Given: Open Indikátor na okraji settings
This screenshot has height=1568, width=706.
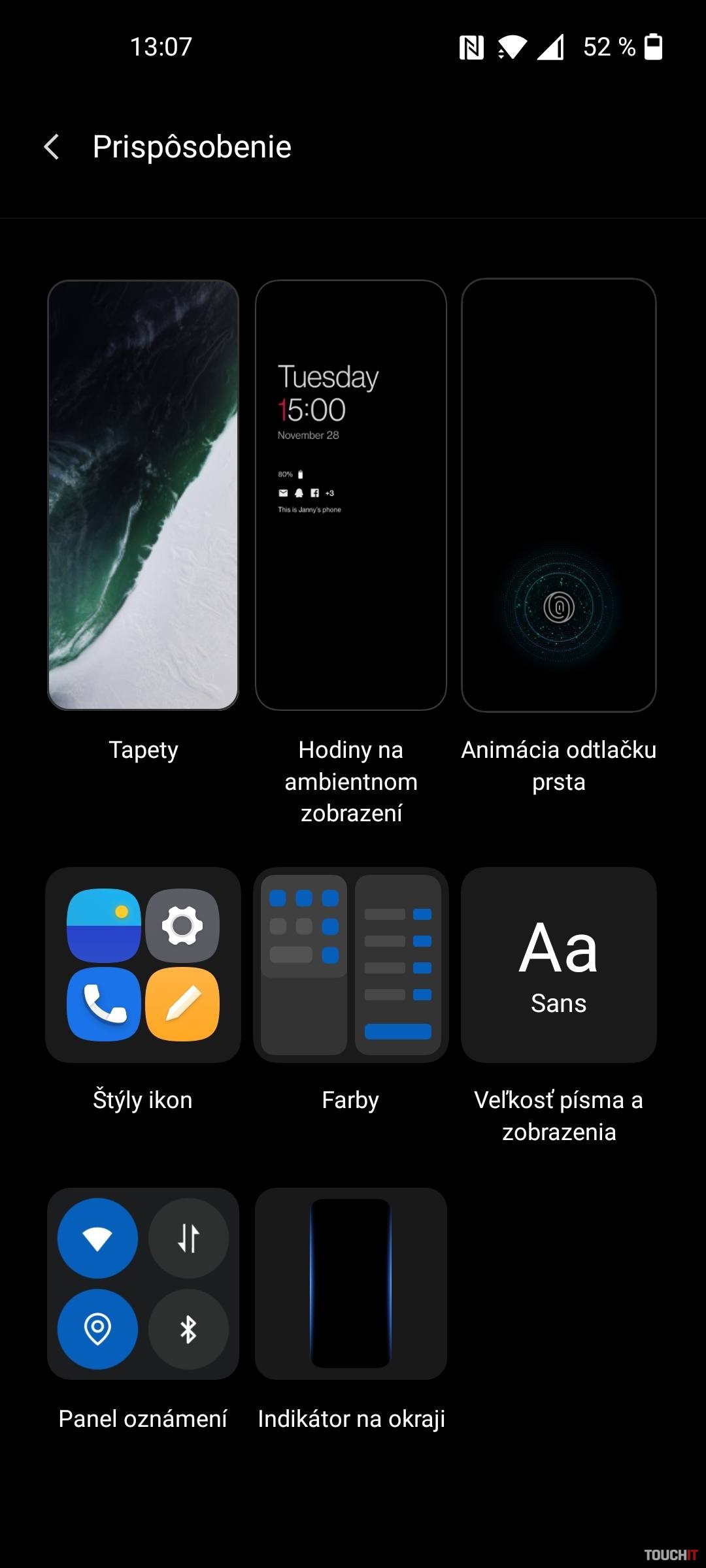Looking at the screenshot, I should (x=351, y=1283).
